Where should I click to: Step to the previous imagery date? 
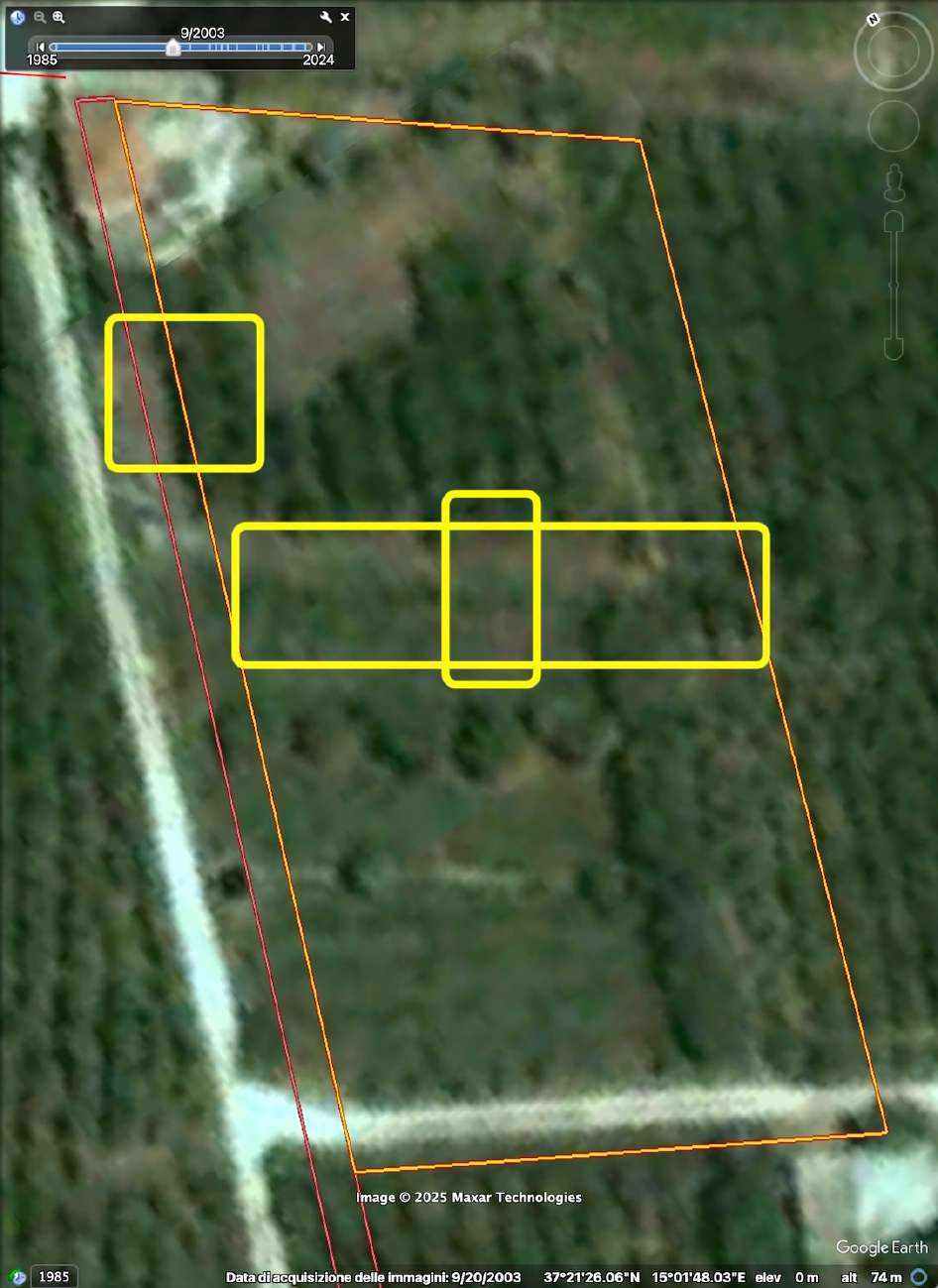41,47
